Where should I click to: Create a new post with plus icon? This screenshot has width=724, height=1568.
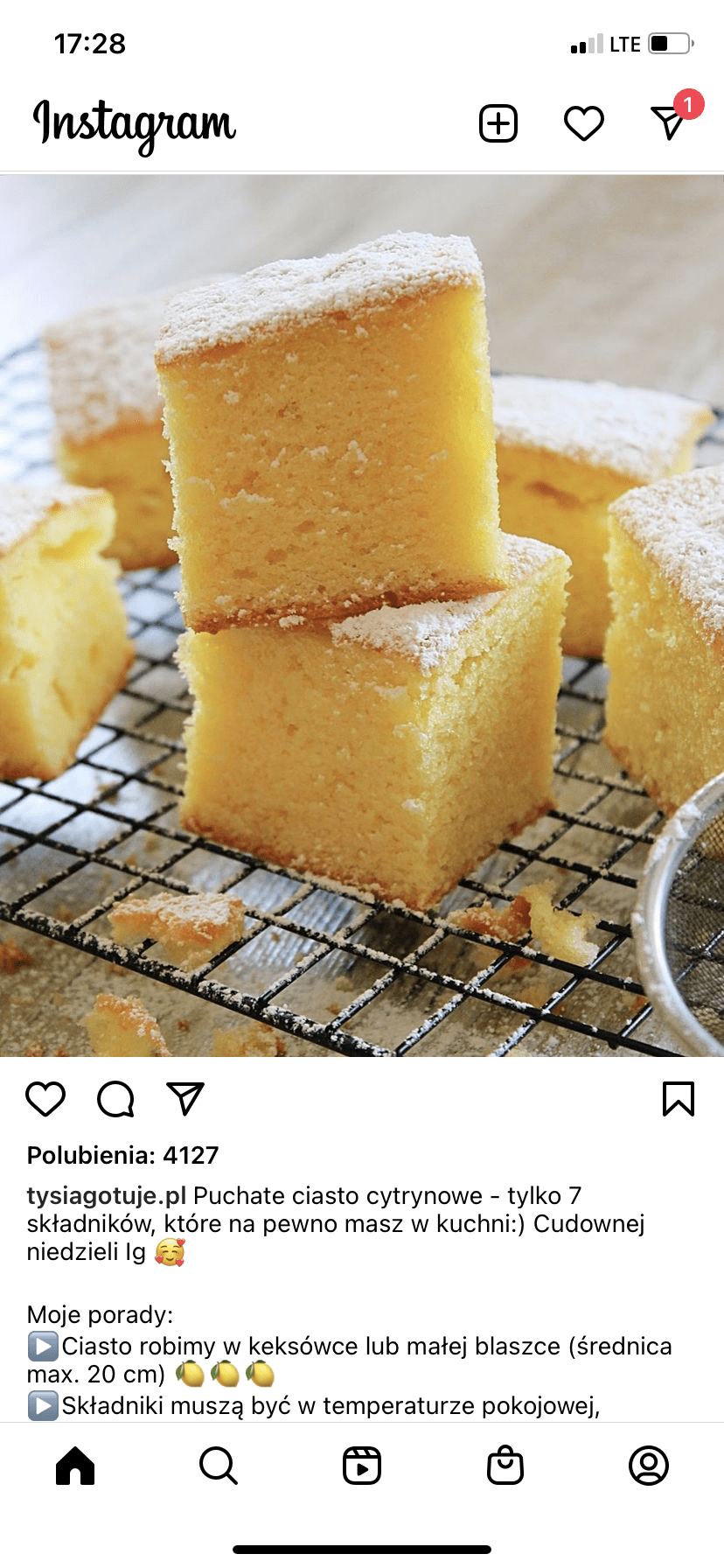(x=498, y=123)
